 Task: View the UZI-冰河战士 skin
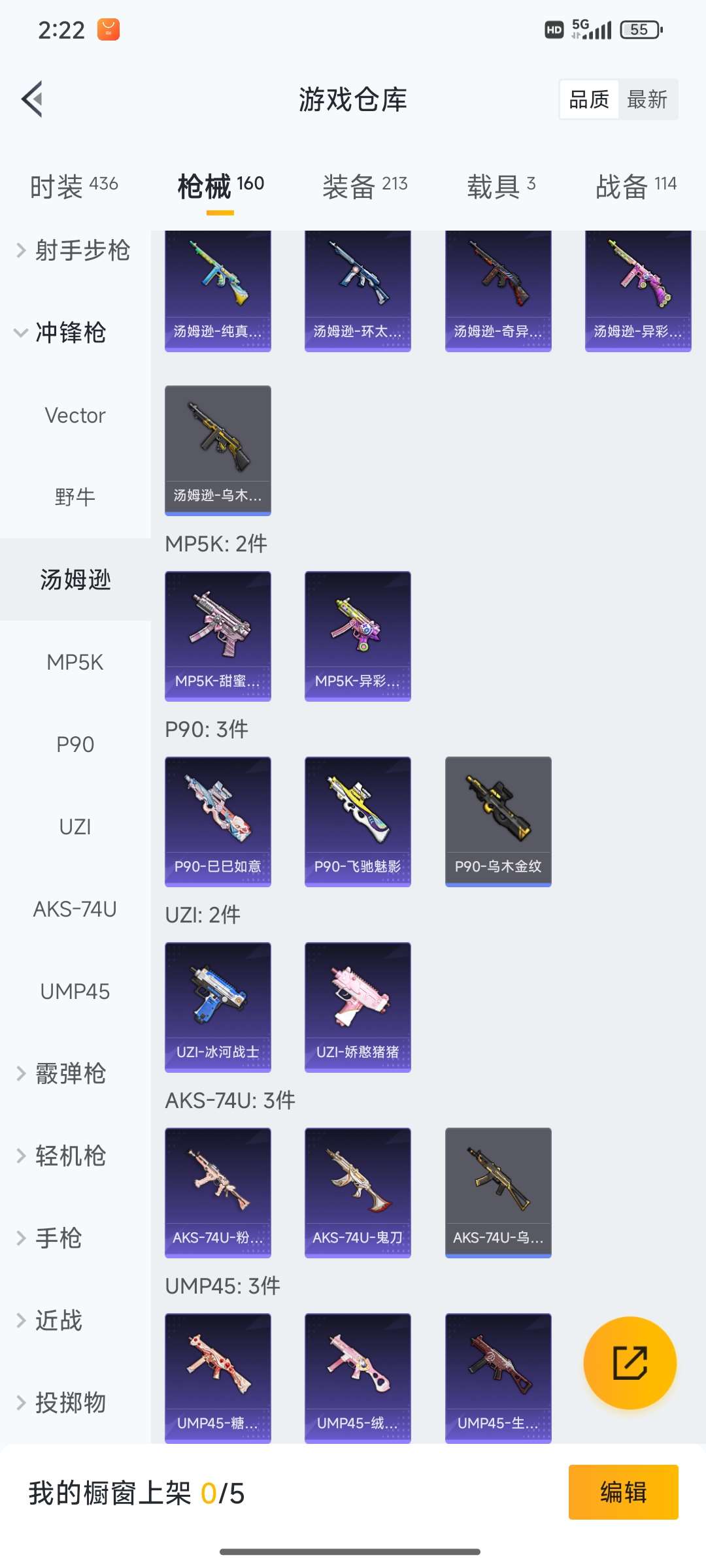218,1007
